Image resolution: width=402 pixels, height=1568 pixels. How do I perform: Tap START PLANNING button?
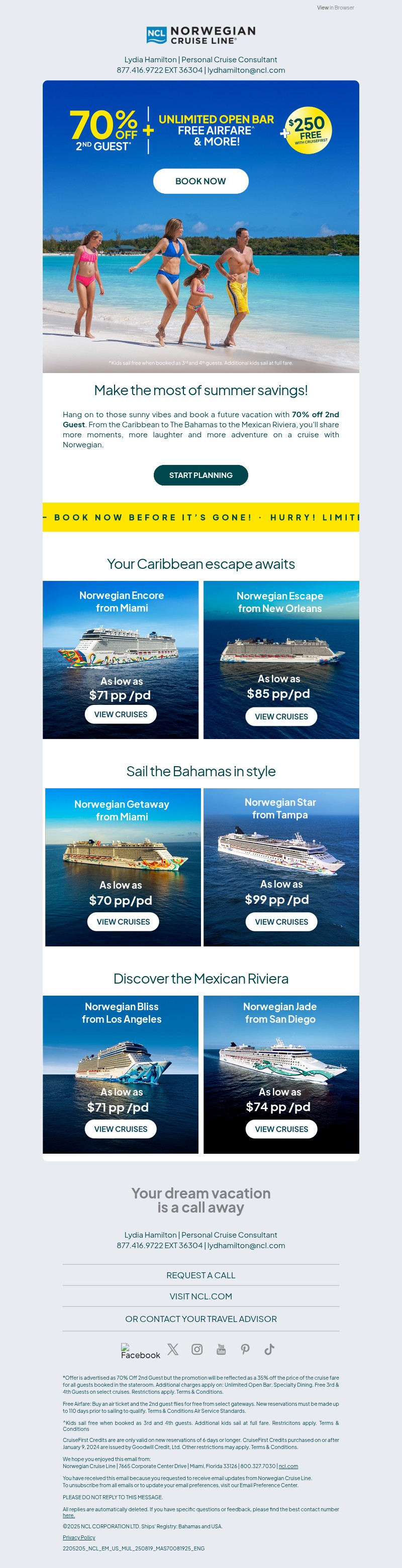[200, 475]
